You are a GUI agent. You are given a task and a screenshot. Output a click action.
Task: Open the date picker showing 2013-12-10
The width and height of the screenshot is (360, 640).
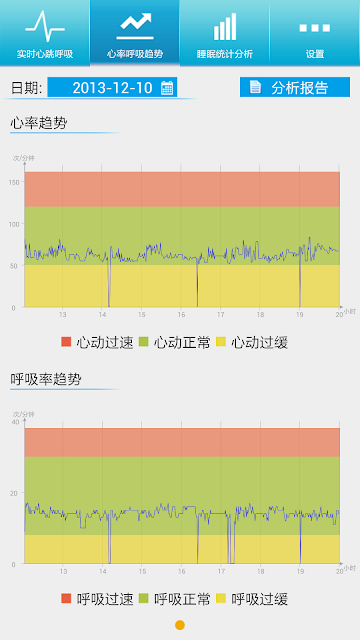112,87
